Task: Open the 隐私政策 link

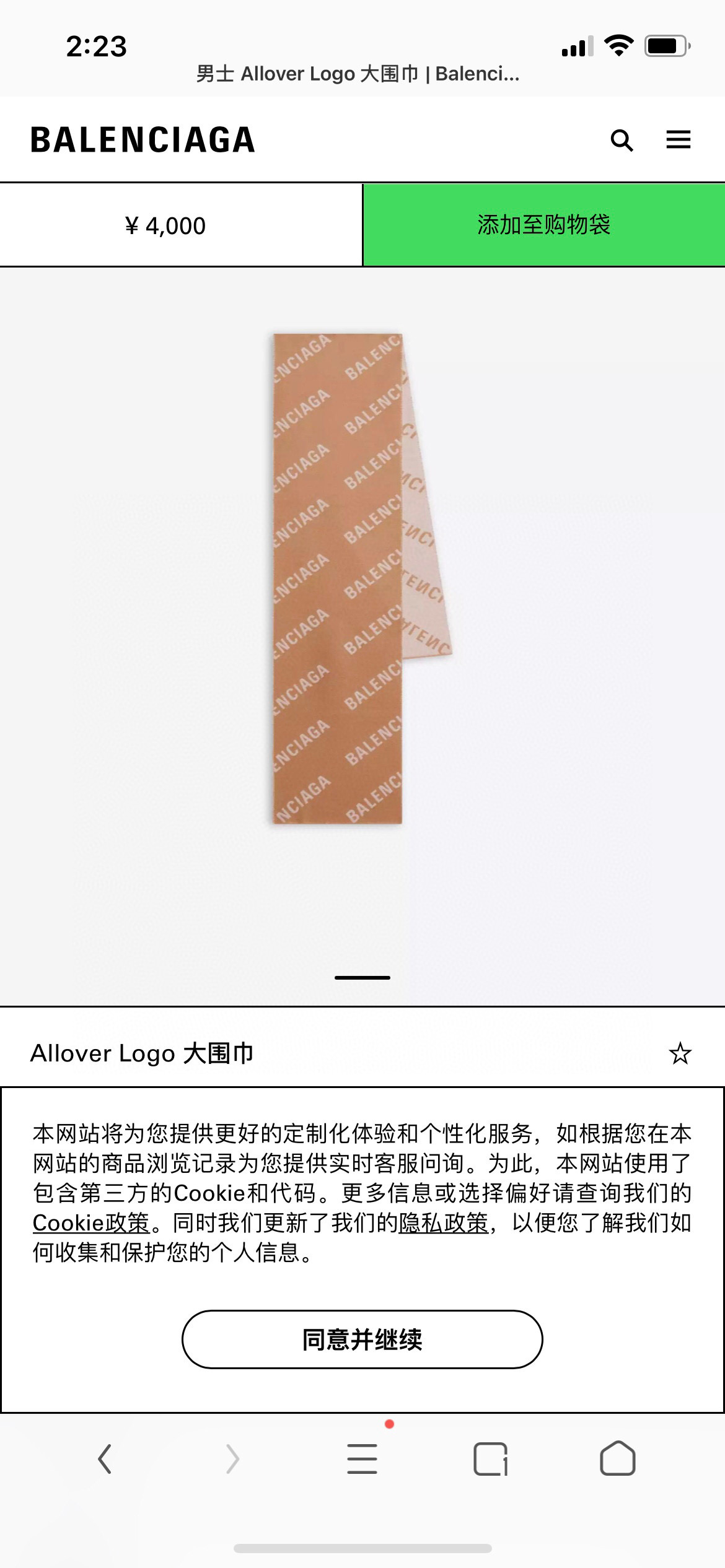Action: (443, 1222)
